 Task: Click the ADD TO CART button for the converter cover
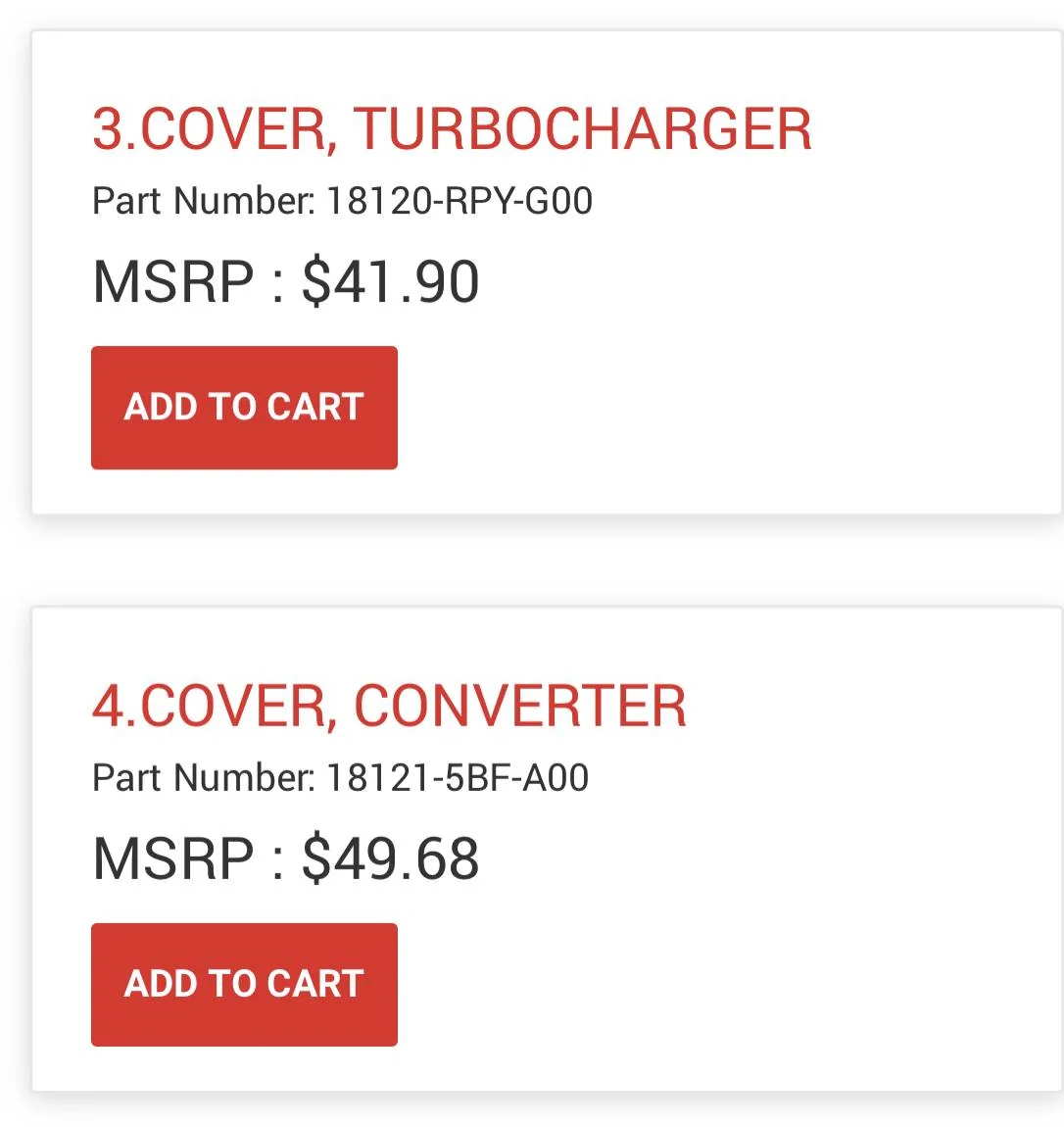244,984
